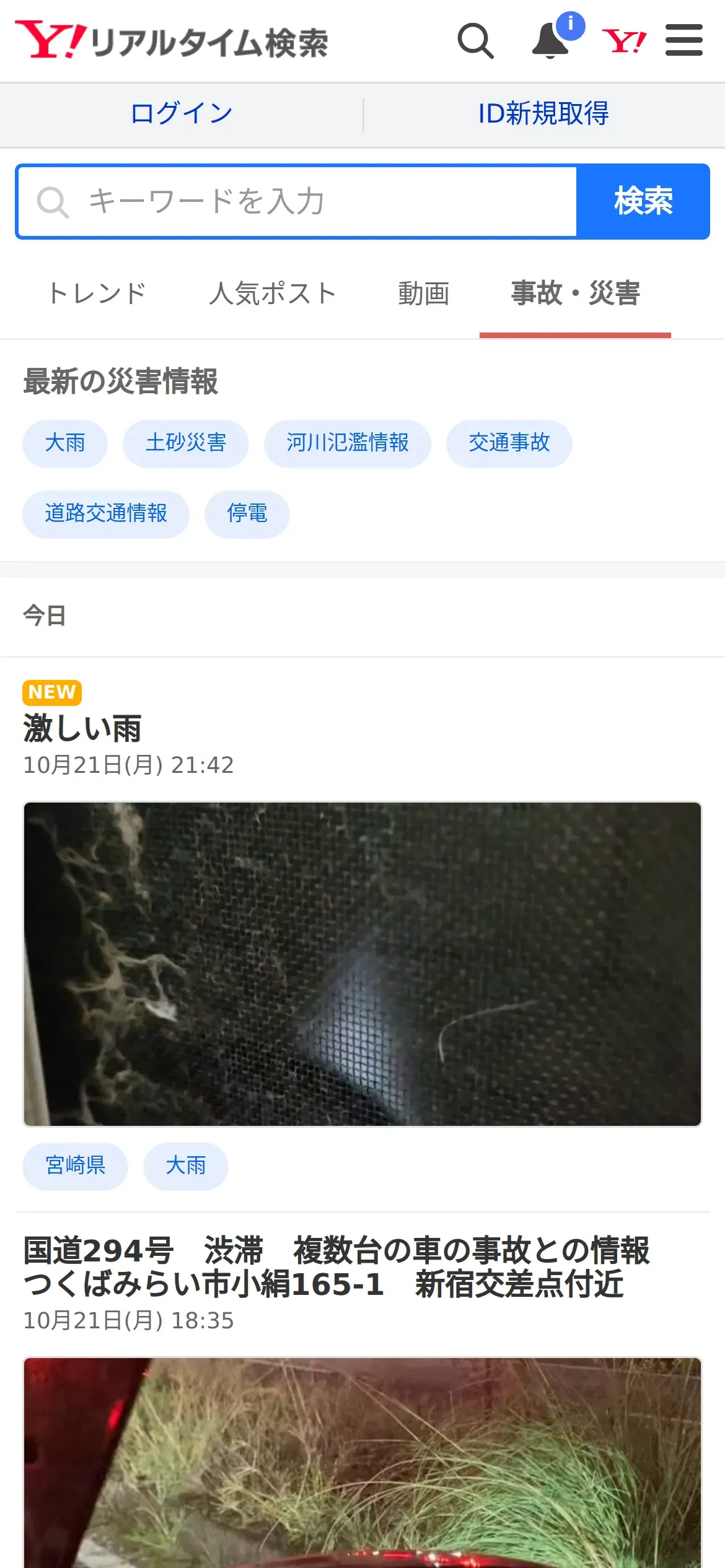Viewport: 725px width, 1568px height.
Task: Go to Yahoo! Japan home icon
Action: pos(624,41)
